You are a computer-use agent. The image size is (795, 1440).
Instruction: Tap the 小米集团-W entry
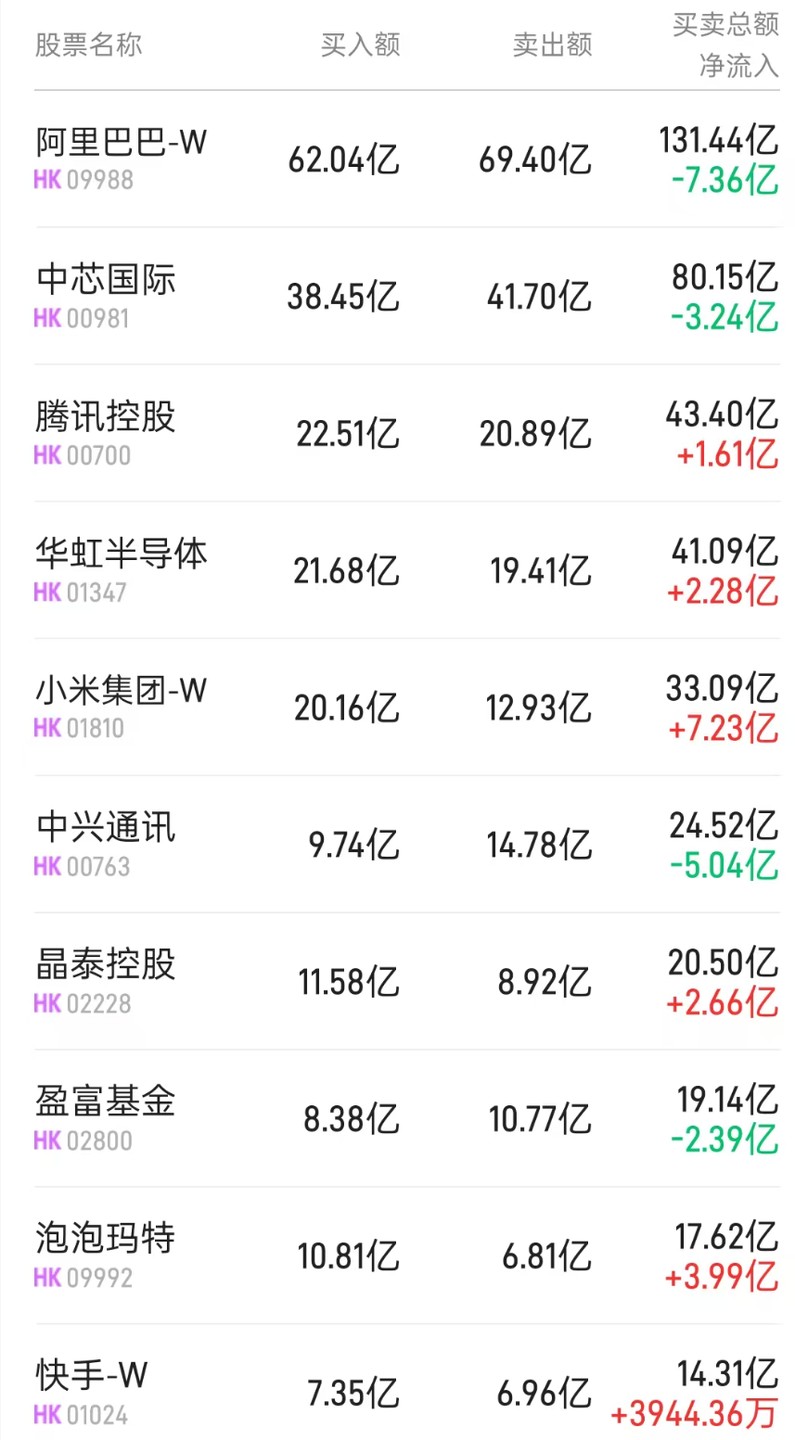coord(120,692)
